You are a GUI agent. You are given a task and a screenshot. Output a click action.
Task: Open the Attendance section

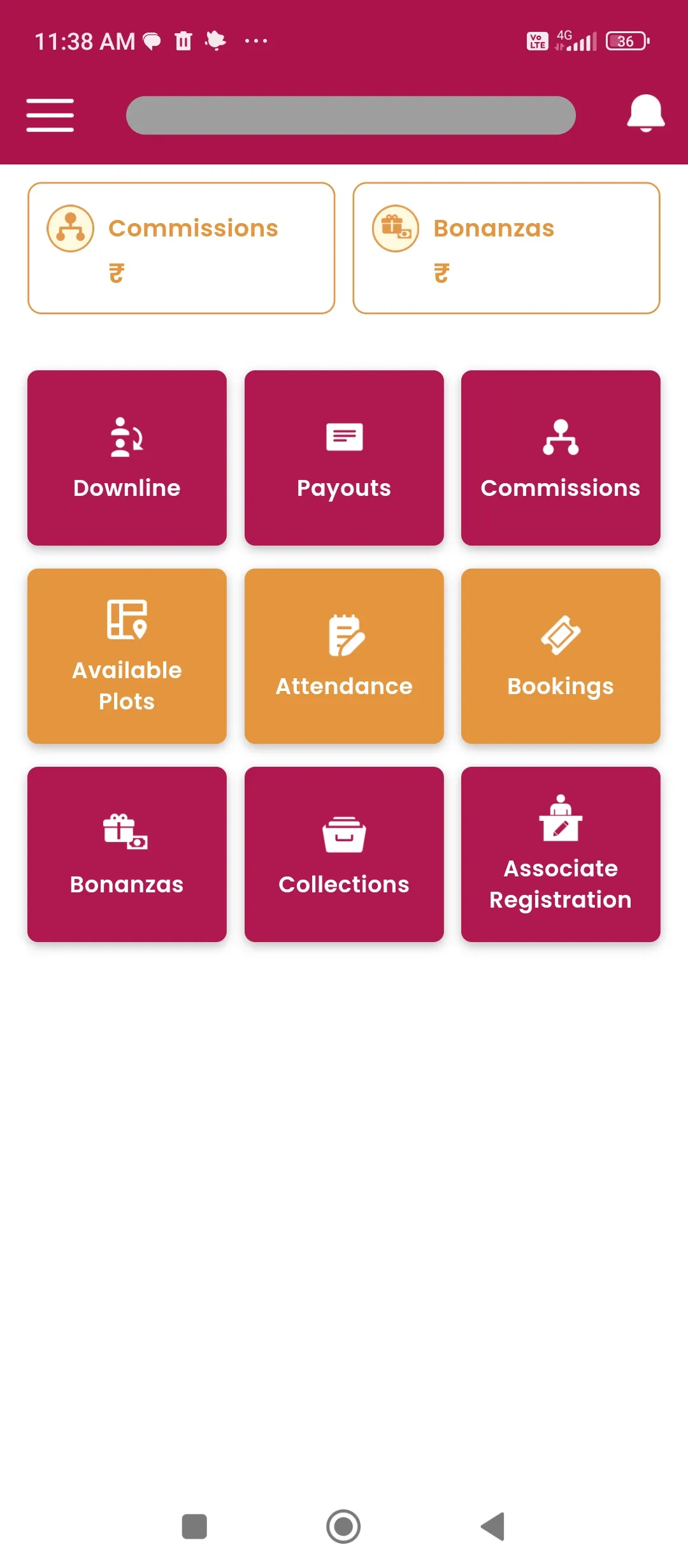pyautogui.click(x=344, y=656)
